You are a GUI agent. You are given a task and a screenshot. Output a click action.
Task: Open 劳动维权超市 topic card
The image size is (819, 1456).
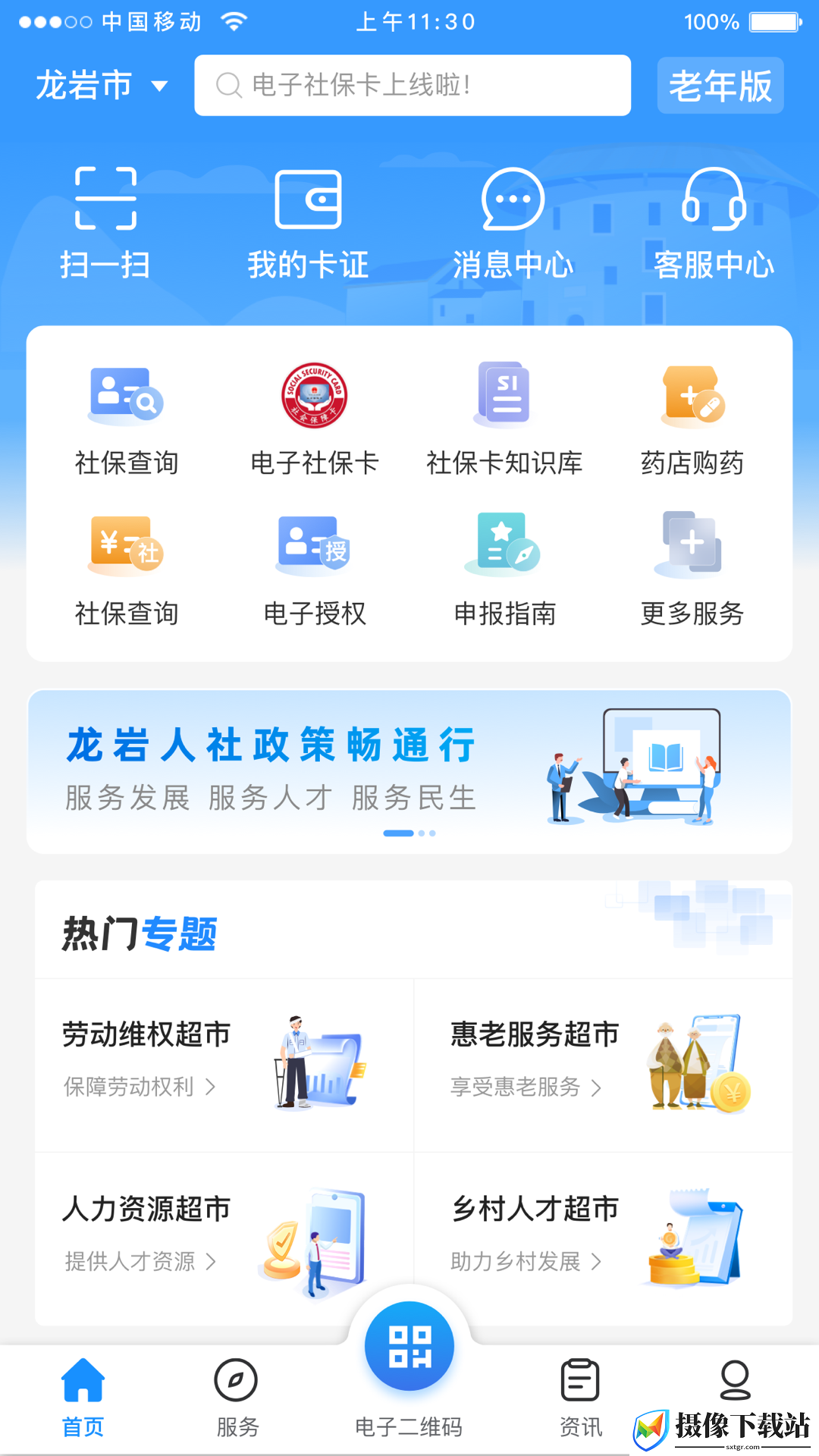tap(224, 1065)
